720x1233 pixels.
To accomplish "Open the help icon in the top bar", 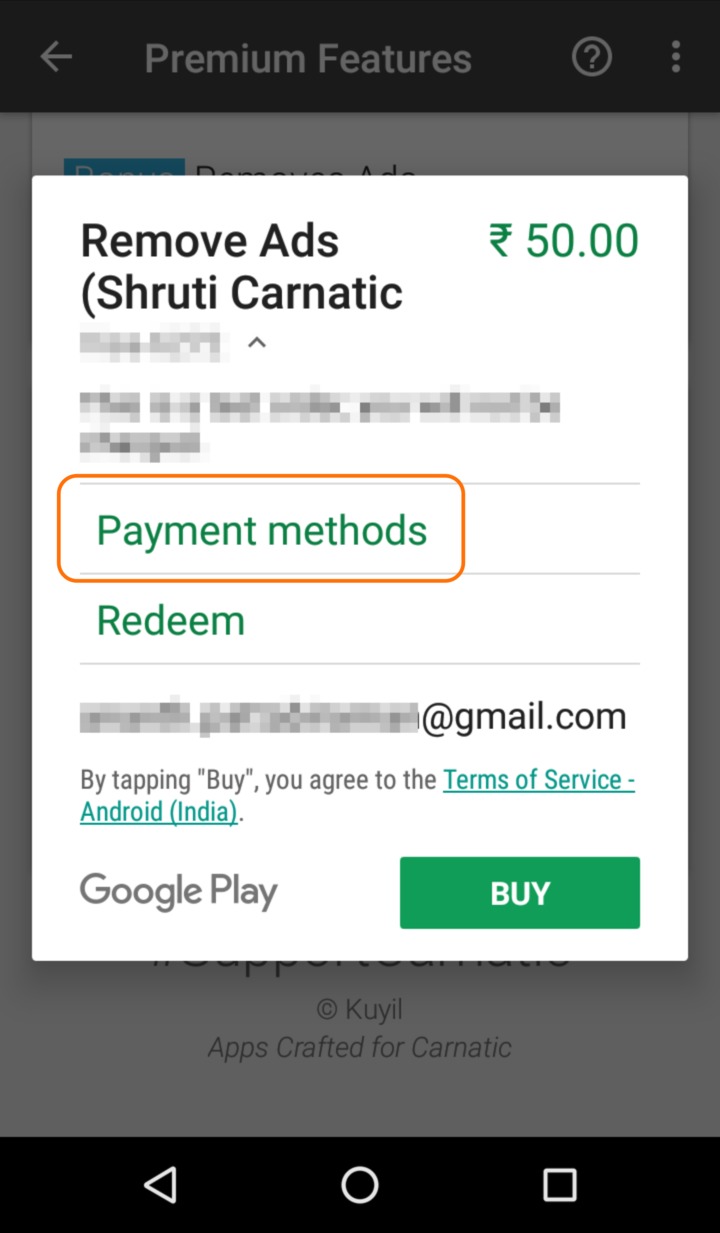I will tap(591, 56).
